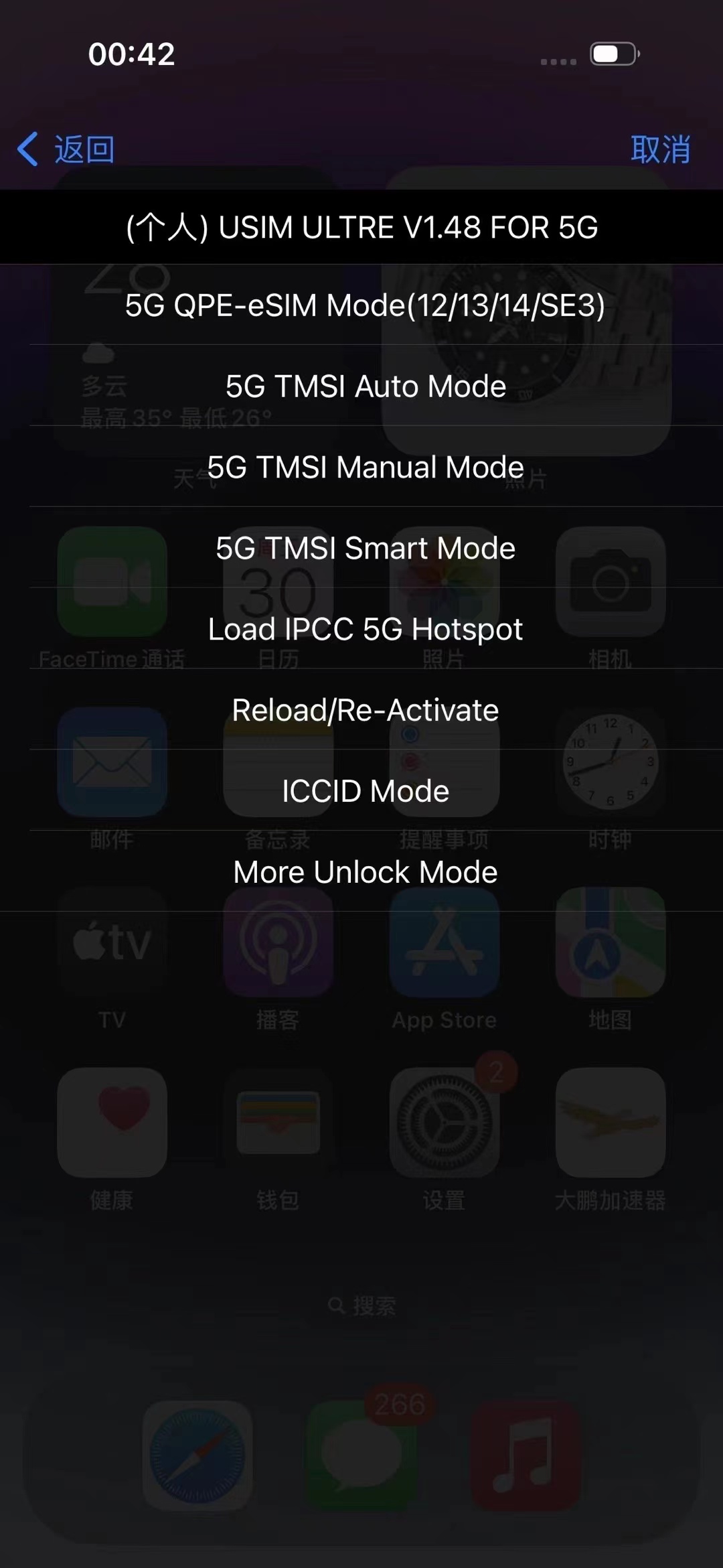The height and width of the screenshot is (1568, 723).
Task: Select Load IPCC 5G Hotspot
Action: 365,629
